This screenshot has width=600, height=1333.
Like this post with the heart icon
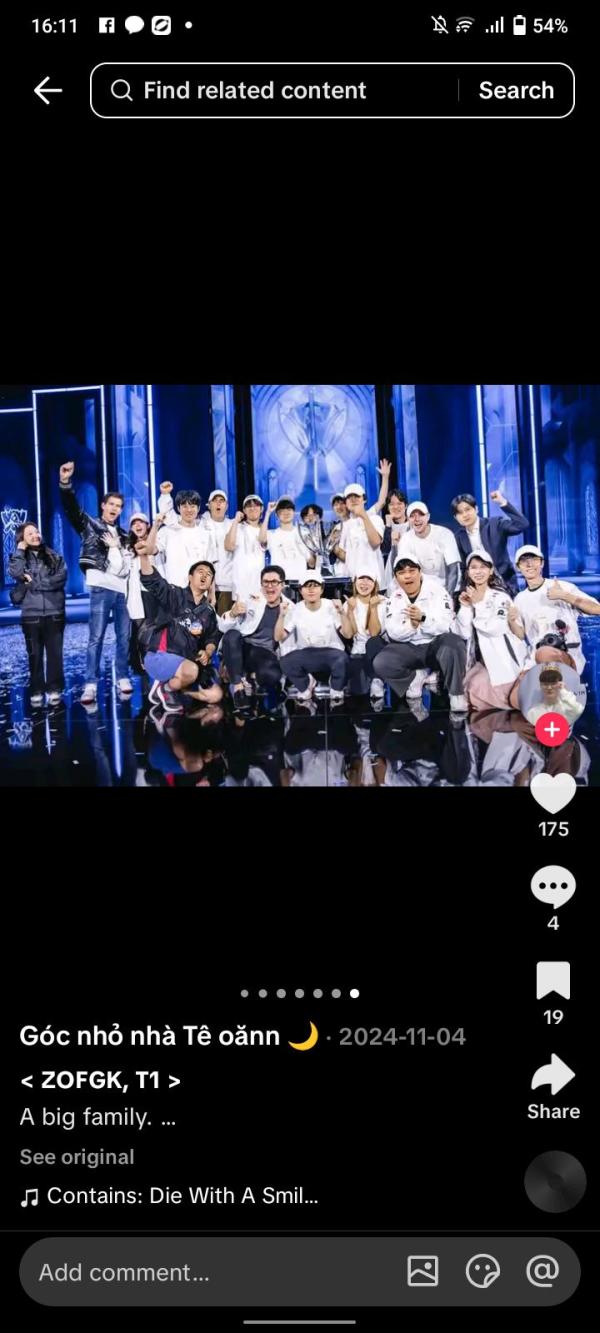tap(553, 794)
